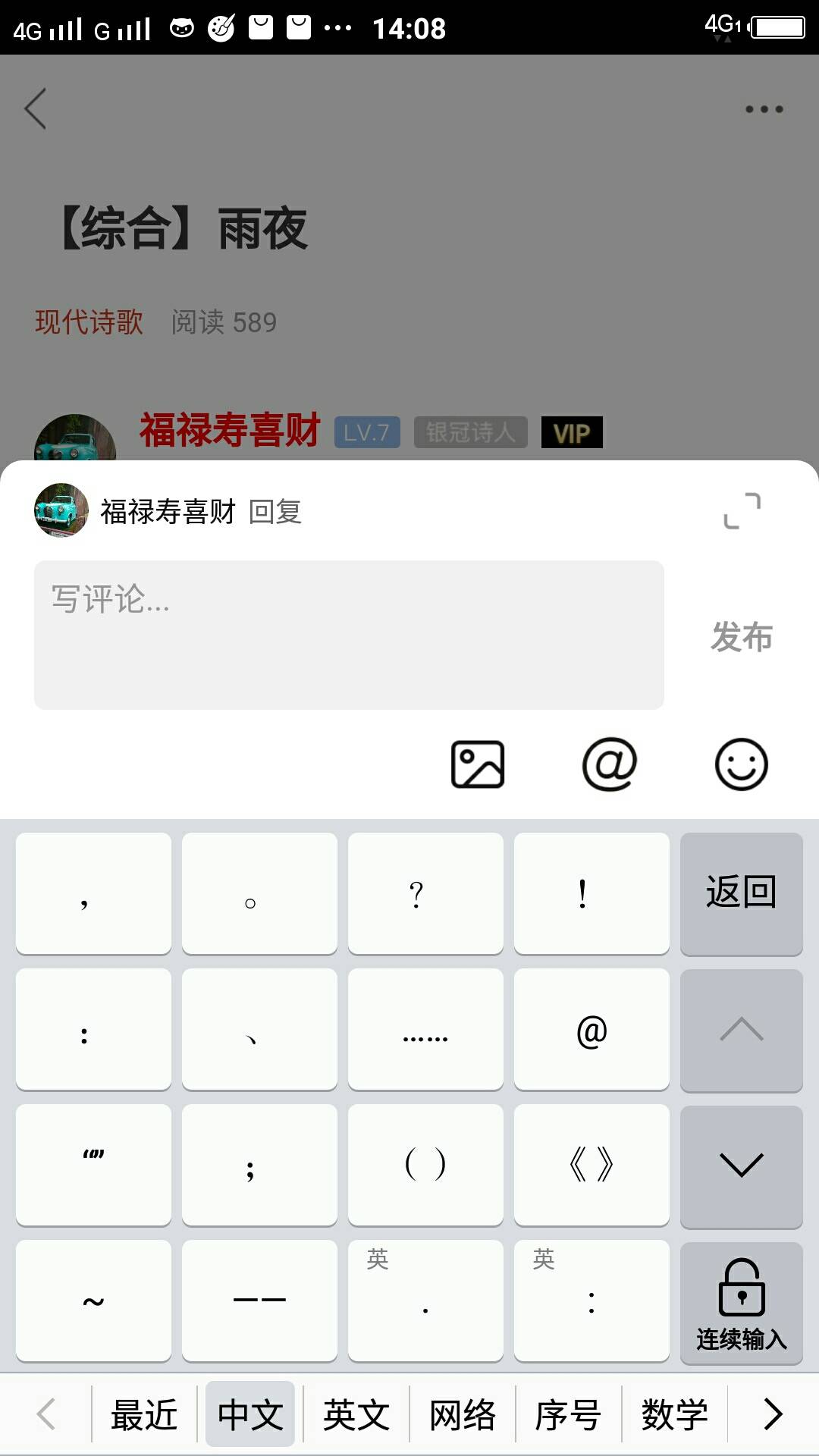This screenshot has width=819, height=1456.
Task: Mention someone with the @ icon
Action: pos(609,764)
